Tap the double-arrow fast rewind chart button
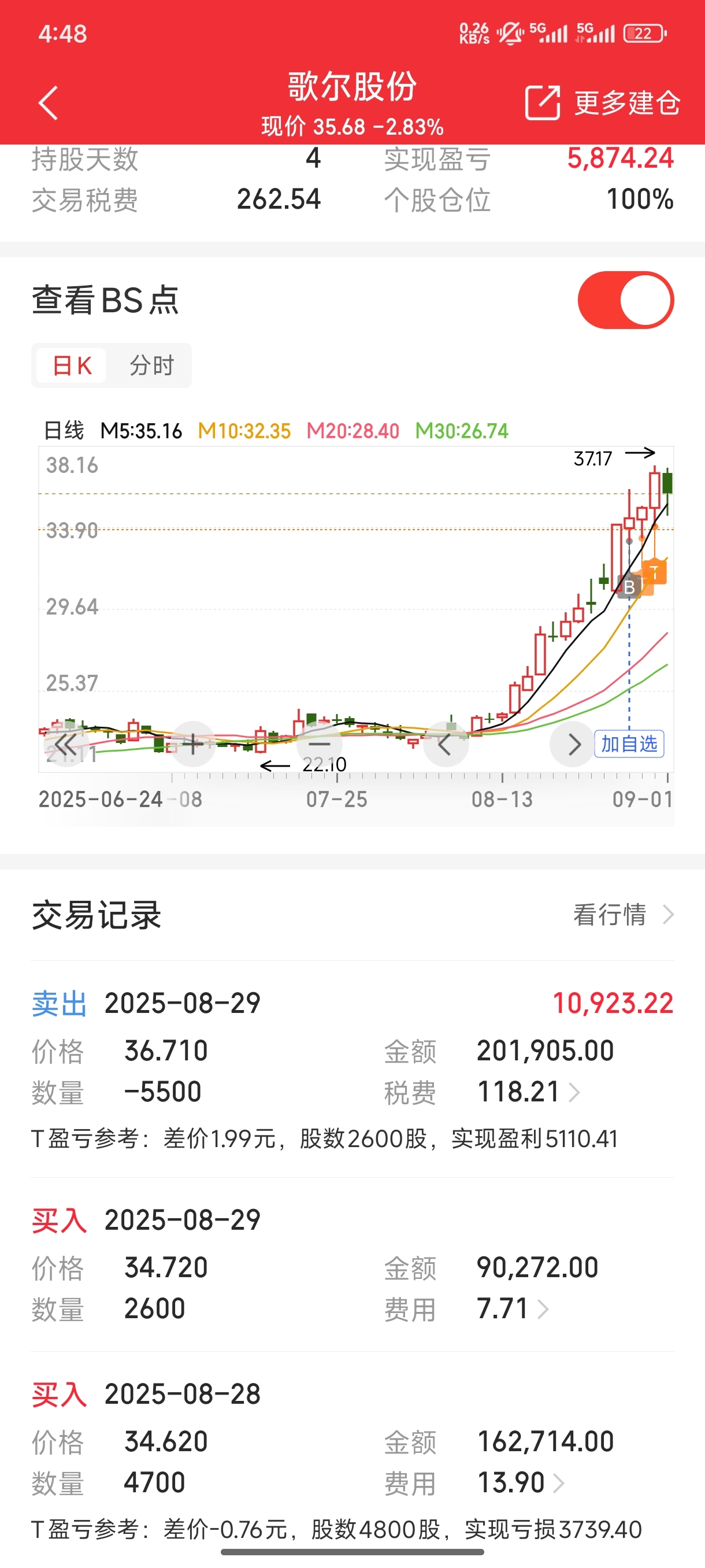Viewport: 705px width, 1568px height. coord(66,744)
